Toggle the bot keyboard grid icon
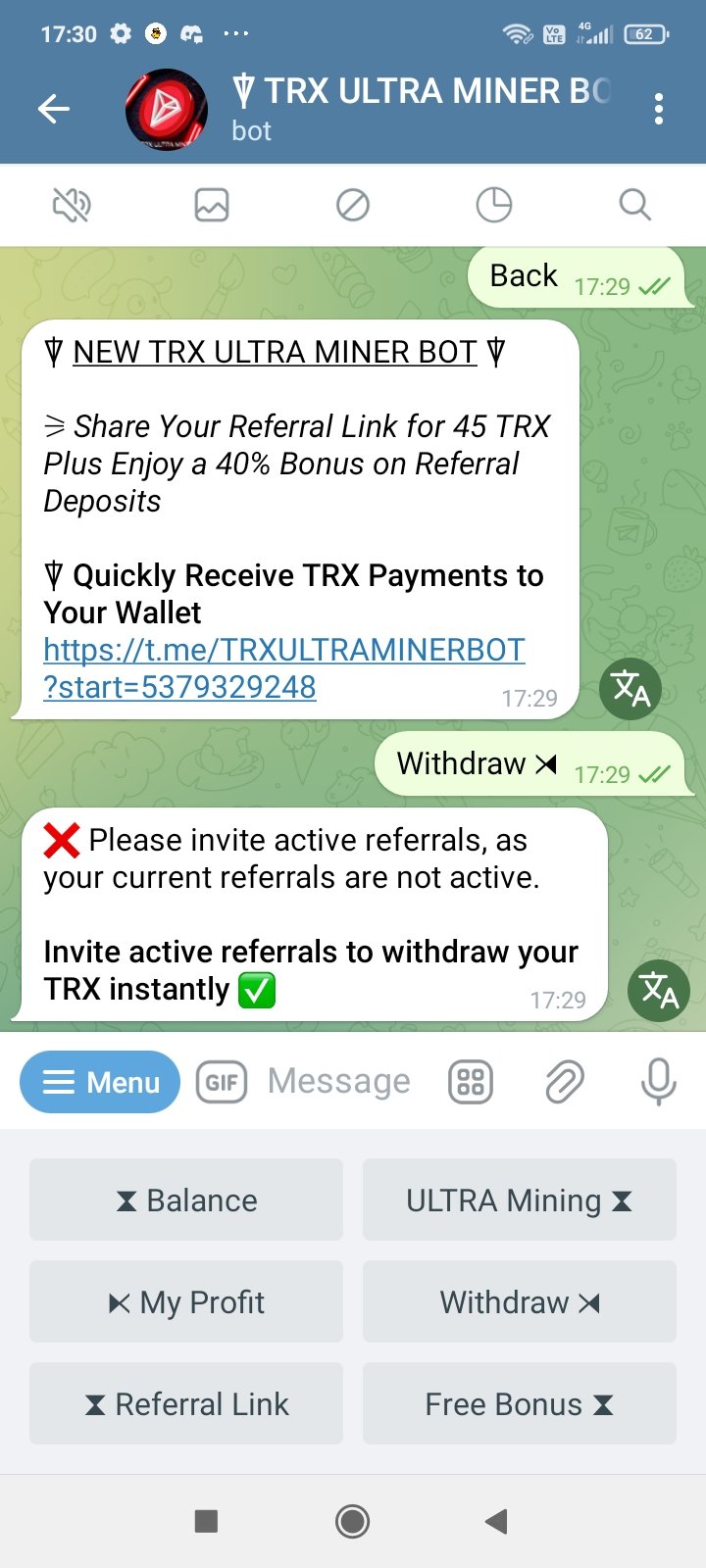Viewport: 706px width, 1568px height. pyautogui.click(x=471, y=1082)
